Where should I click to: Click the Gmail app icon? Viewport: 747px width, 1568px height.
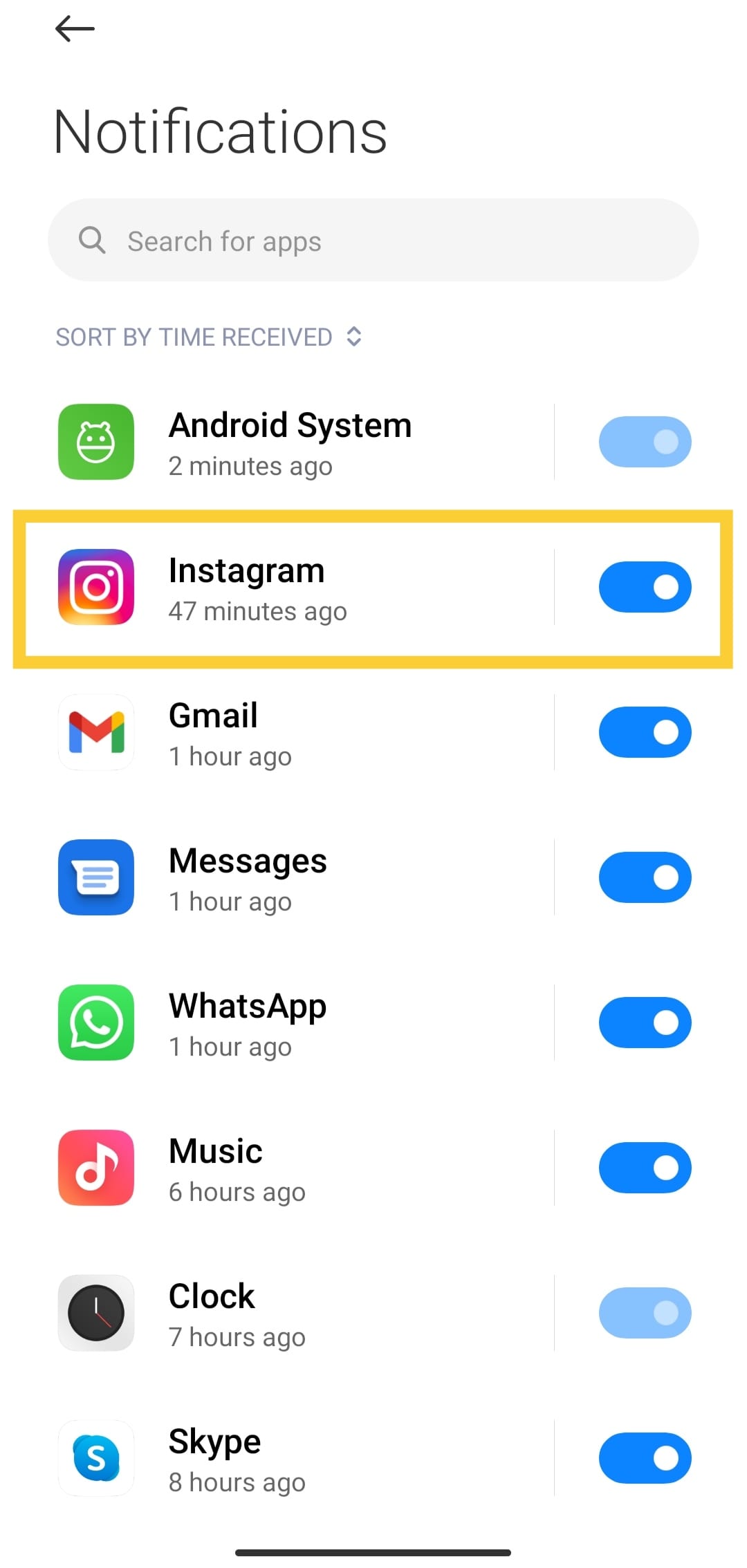point(95,733)
